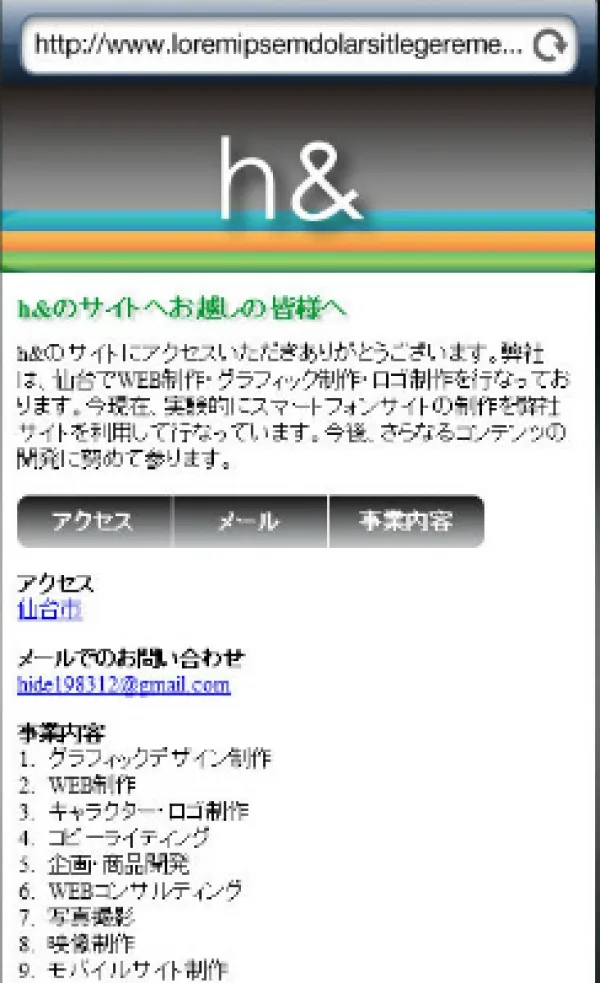Screen dimensions: 600x983
Task: Open the 仙台市 link
Action: click(x=50, y=609)
